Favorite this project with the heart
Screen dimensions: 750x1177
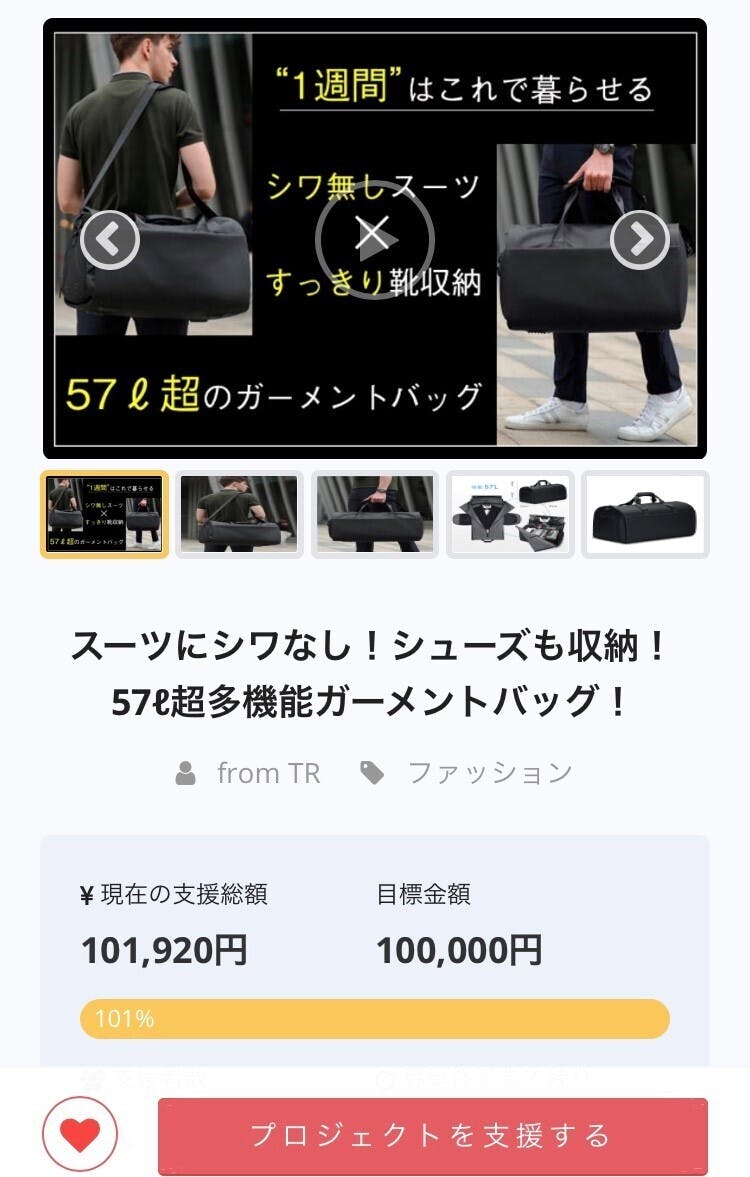pyautogui.click(x=80, y=1134)
